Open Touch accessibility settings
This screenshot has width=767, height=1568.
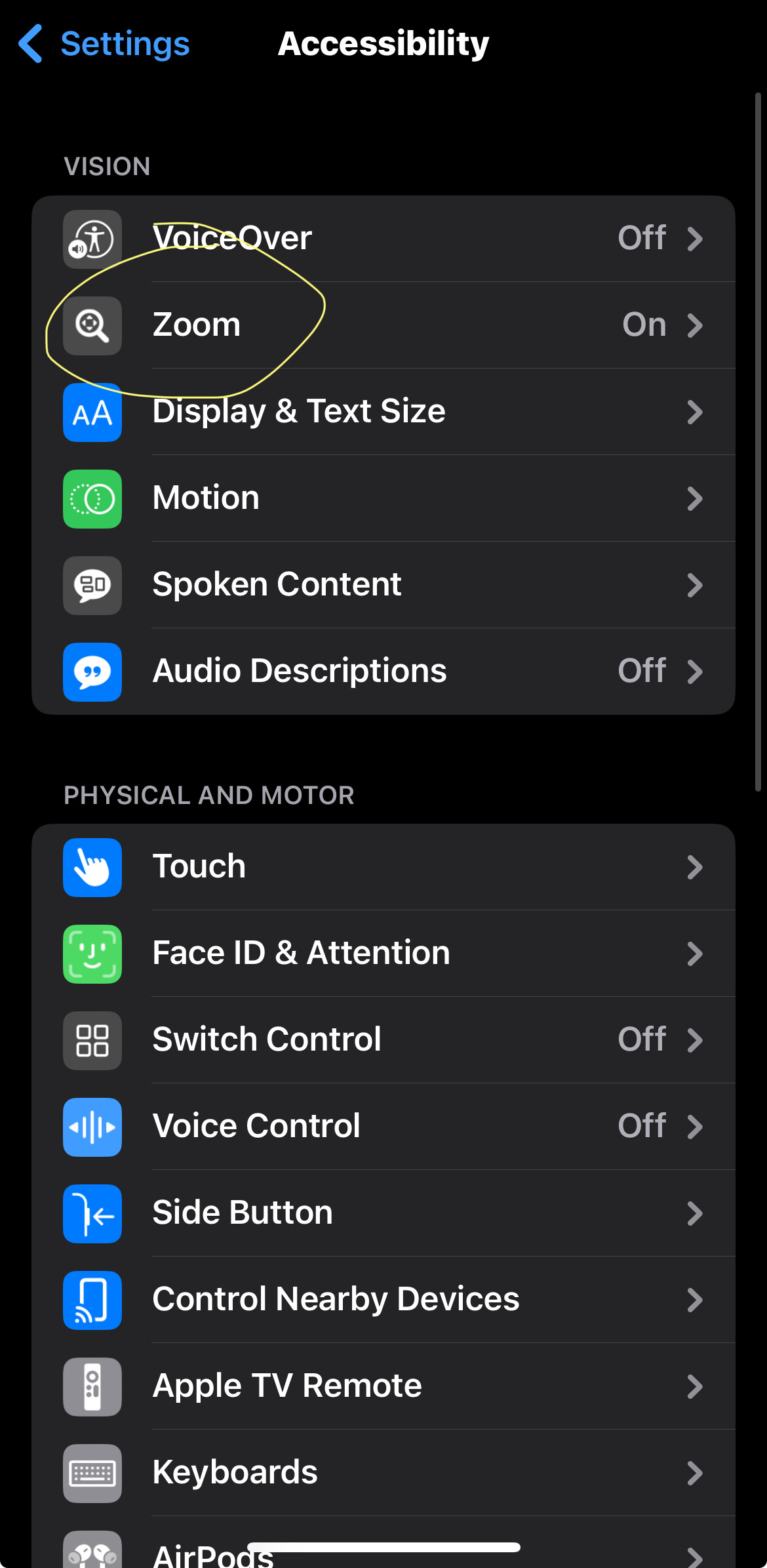383,867
